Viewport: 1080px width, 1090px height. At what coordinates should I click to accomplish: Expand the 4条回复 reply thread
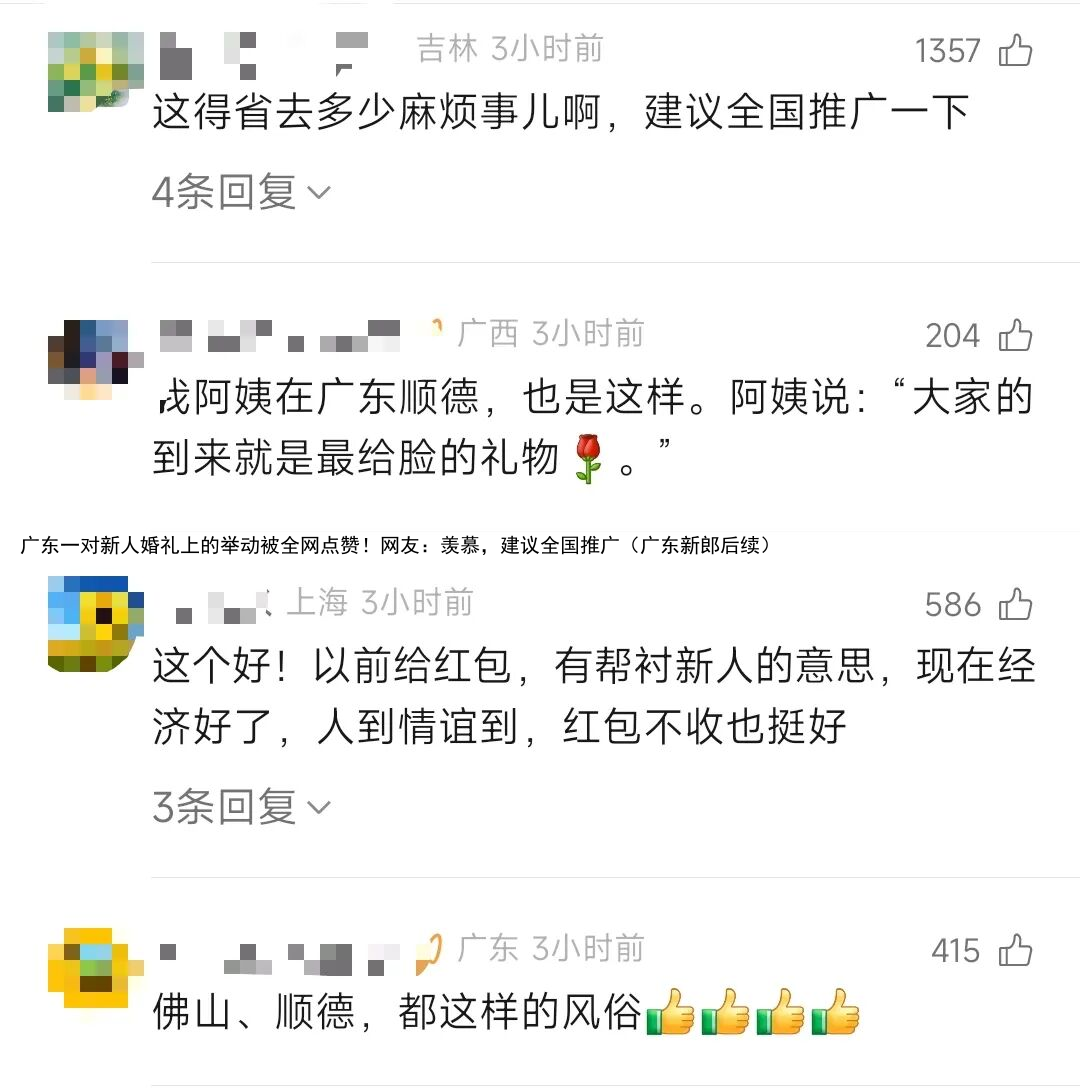(x=222, y=192)
